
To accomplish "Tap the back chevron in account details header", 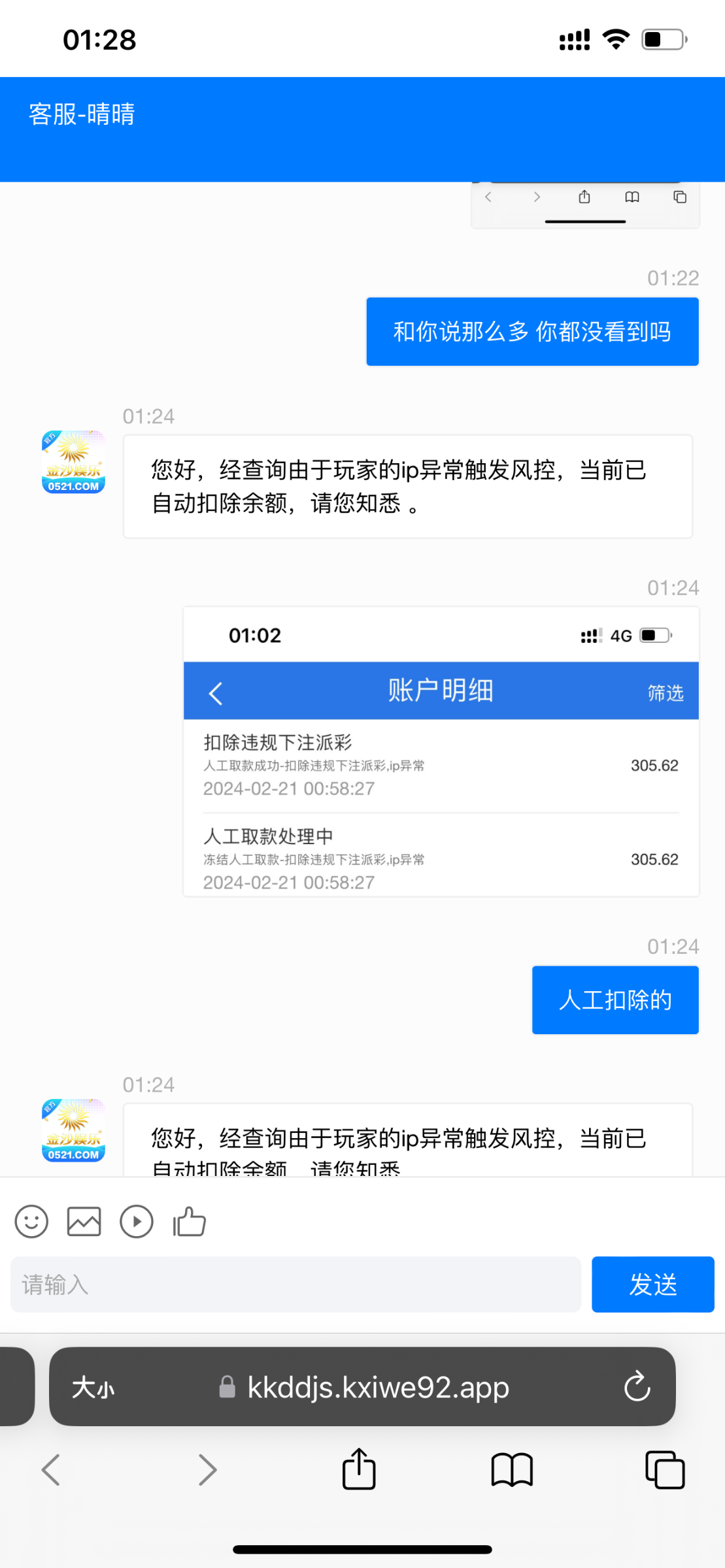I will (x=216, y=691).
